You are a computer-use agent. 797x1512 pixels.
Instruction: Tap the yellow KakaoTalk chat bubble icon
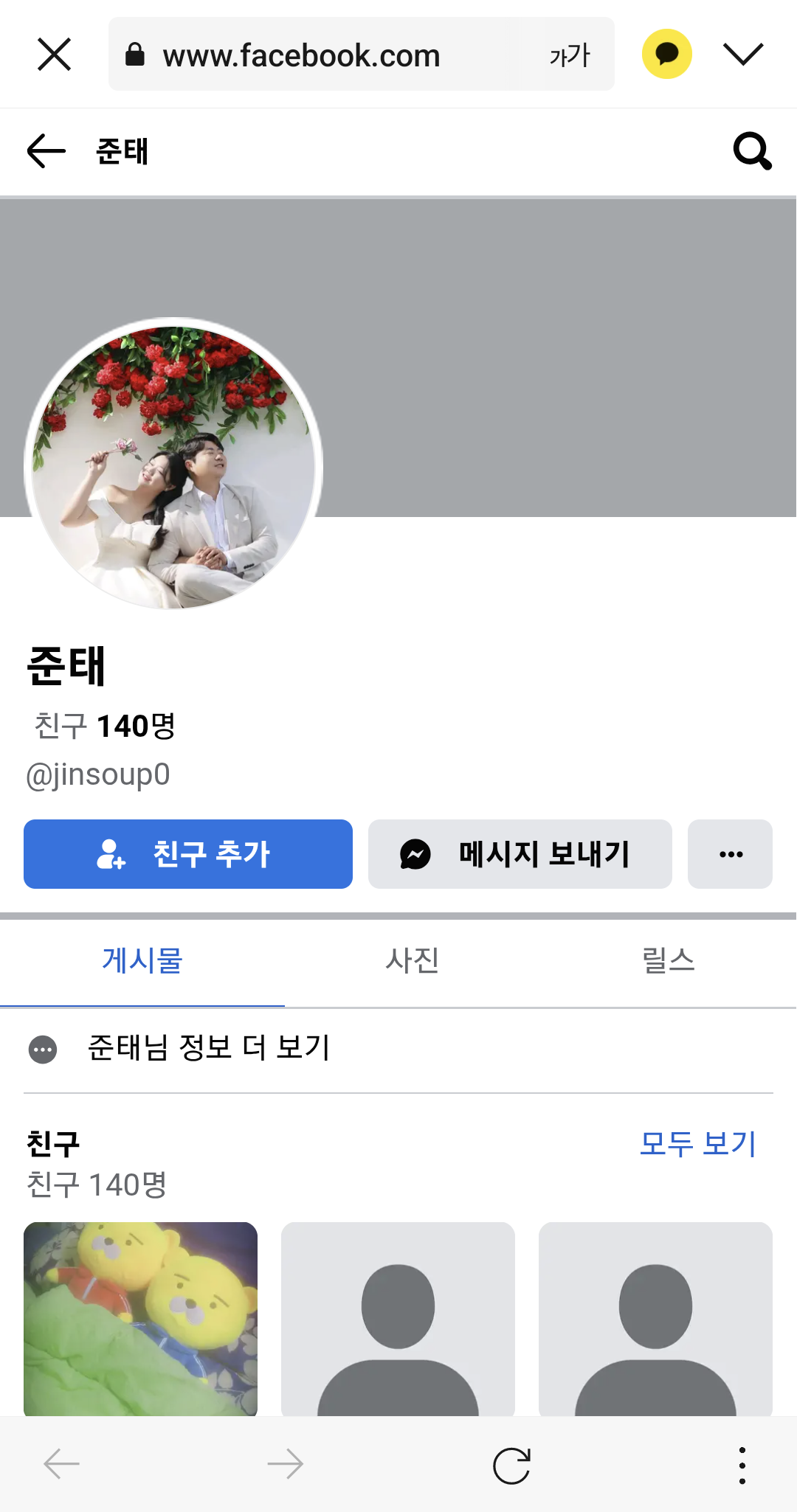point(666,54)
